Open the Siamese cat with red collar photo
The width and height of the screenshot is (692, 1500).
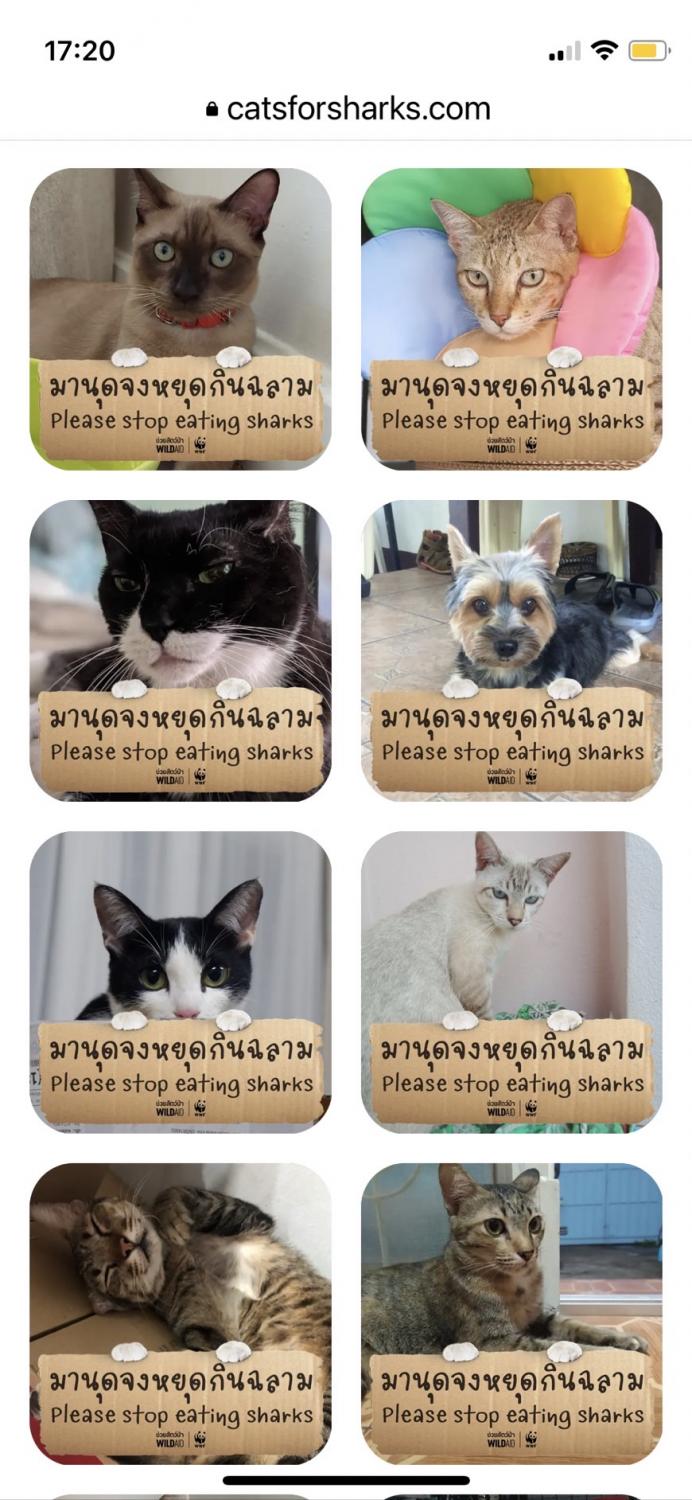click(180, 318)
